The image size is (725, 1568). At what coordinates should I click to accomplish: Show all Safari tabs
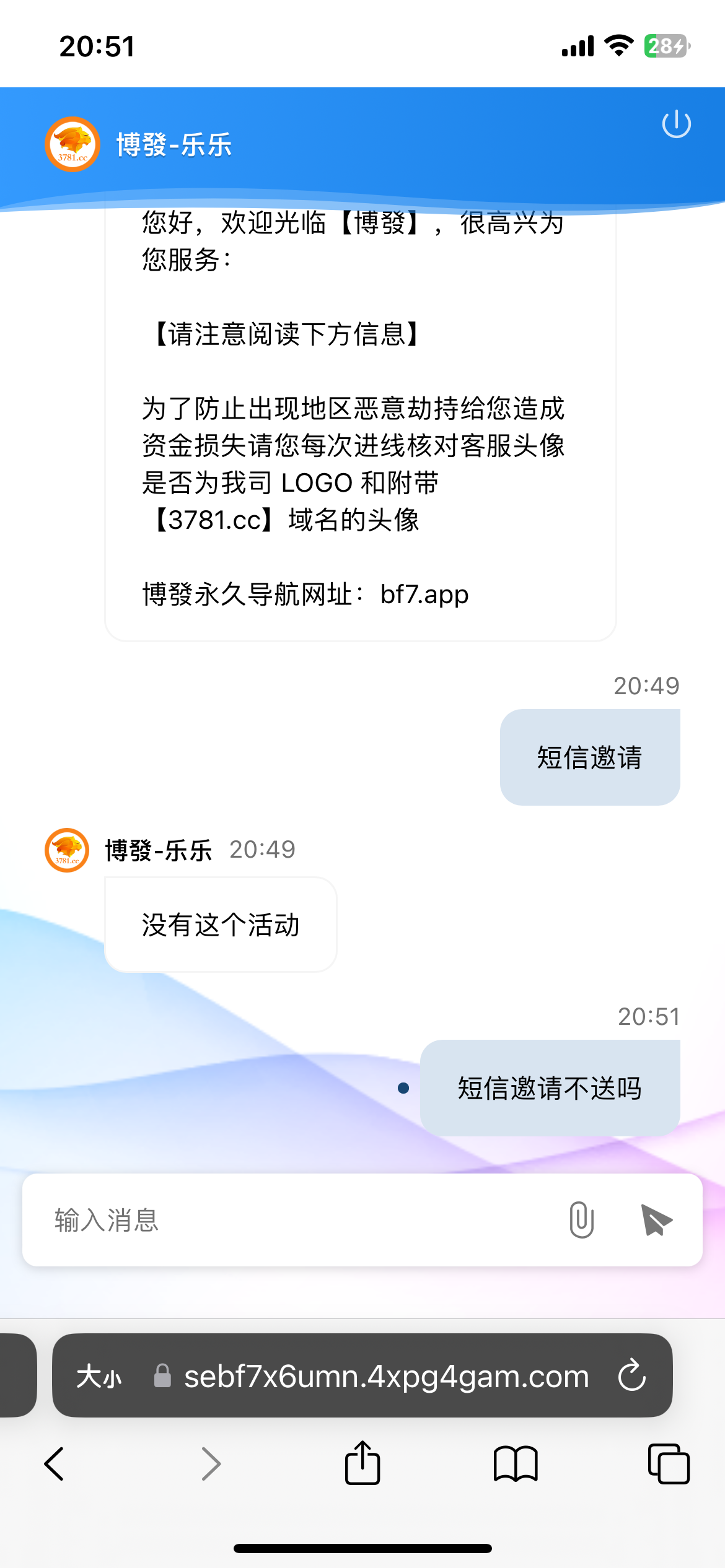click(669, 1464)
